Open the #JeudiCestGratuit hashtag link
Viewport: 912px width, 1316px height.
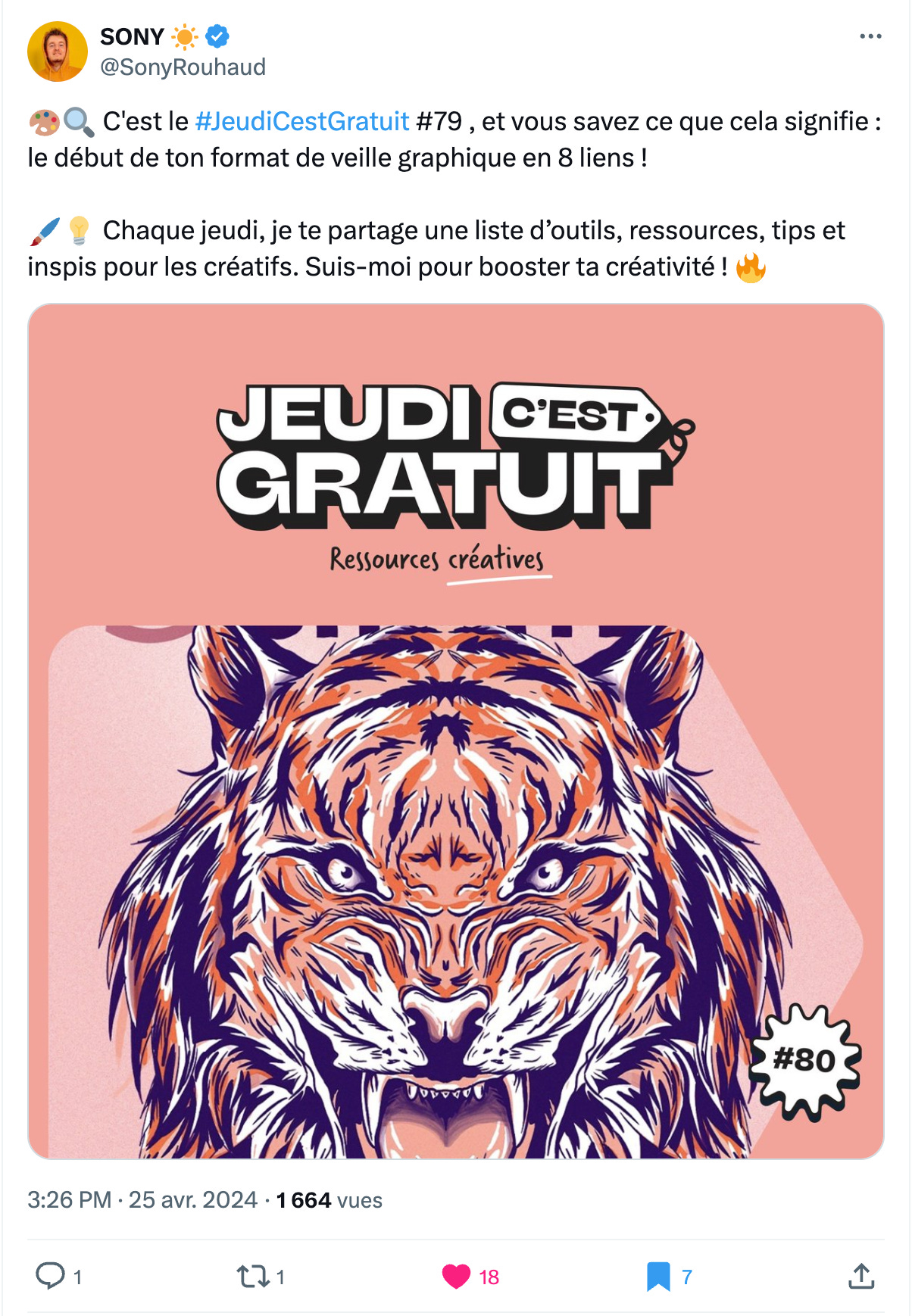pyautogui.click(x=301, y=121)
